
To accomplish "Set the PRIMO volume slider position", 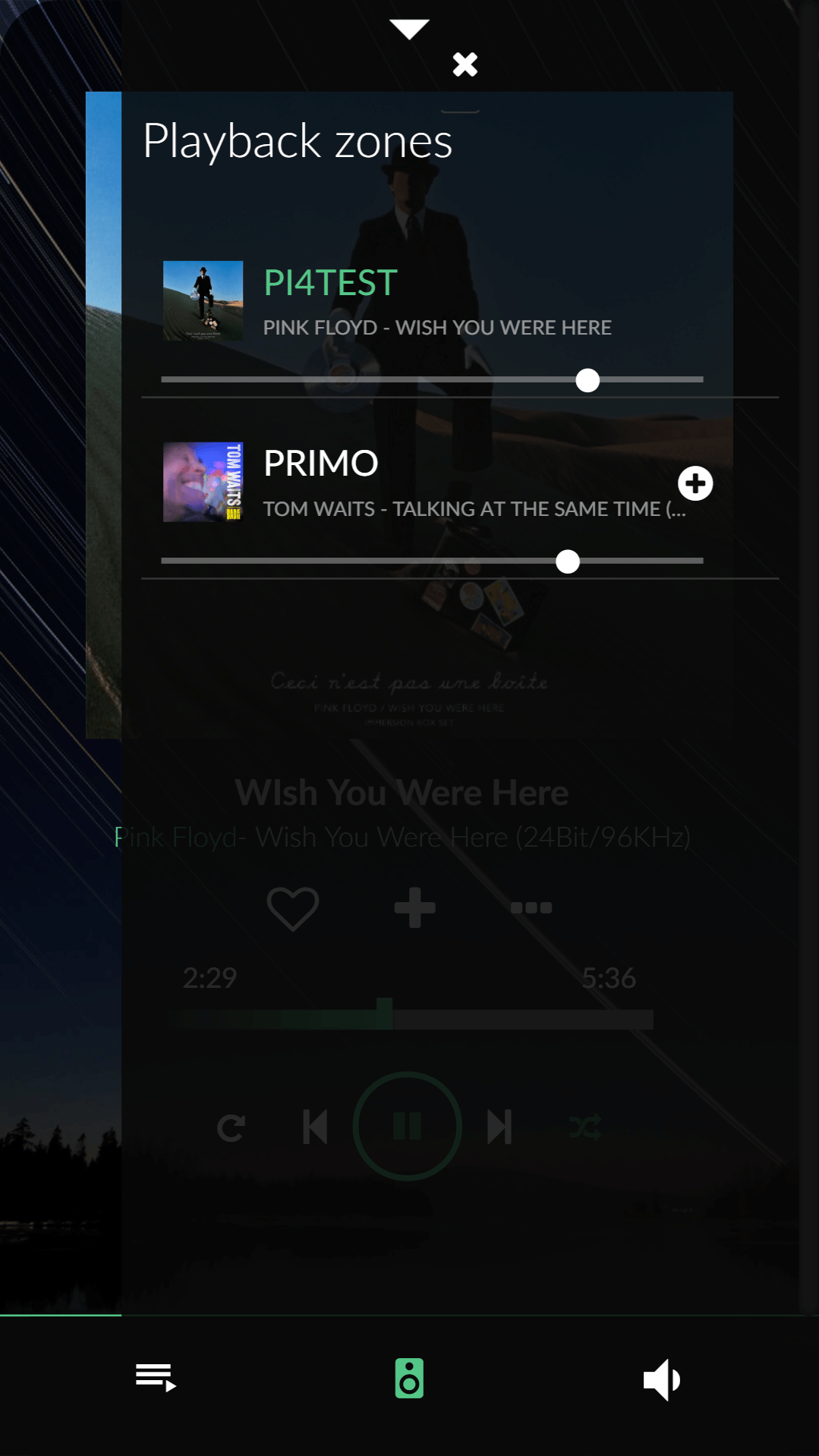I will [567, 561].
